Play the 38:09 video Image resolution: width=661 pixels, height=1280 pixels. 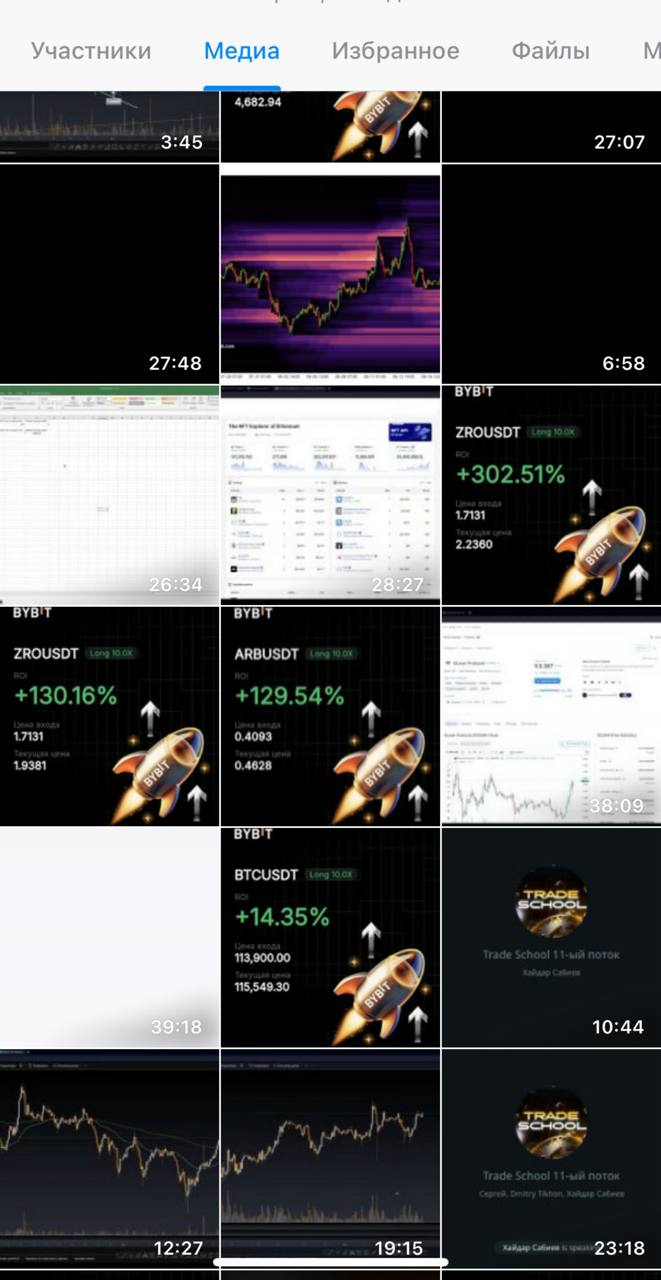coord(550,715)
